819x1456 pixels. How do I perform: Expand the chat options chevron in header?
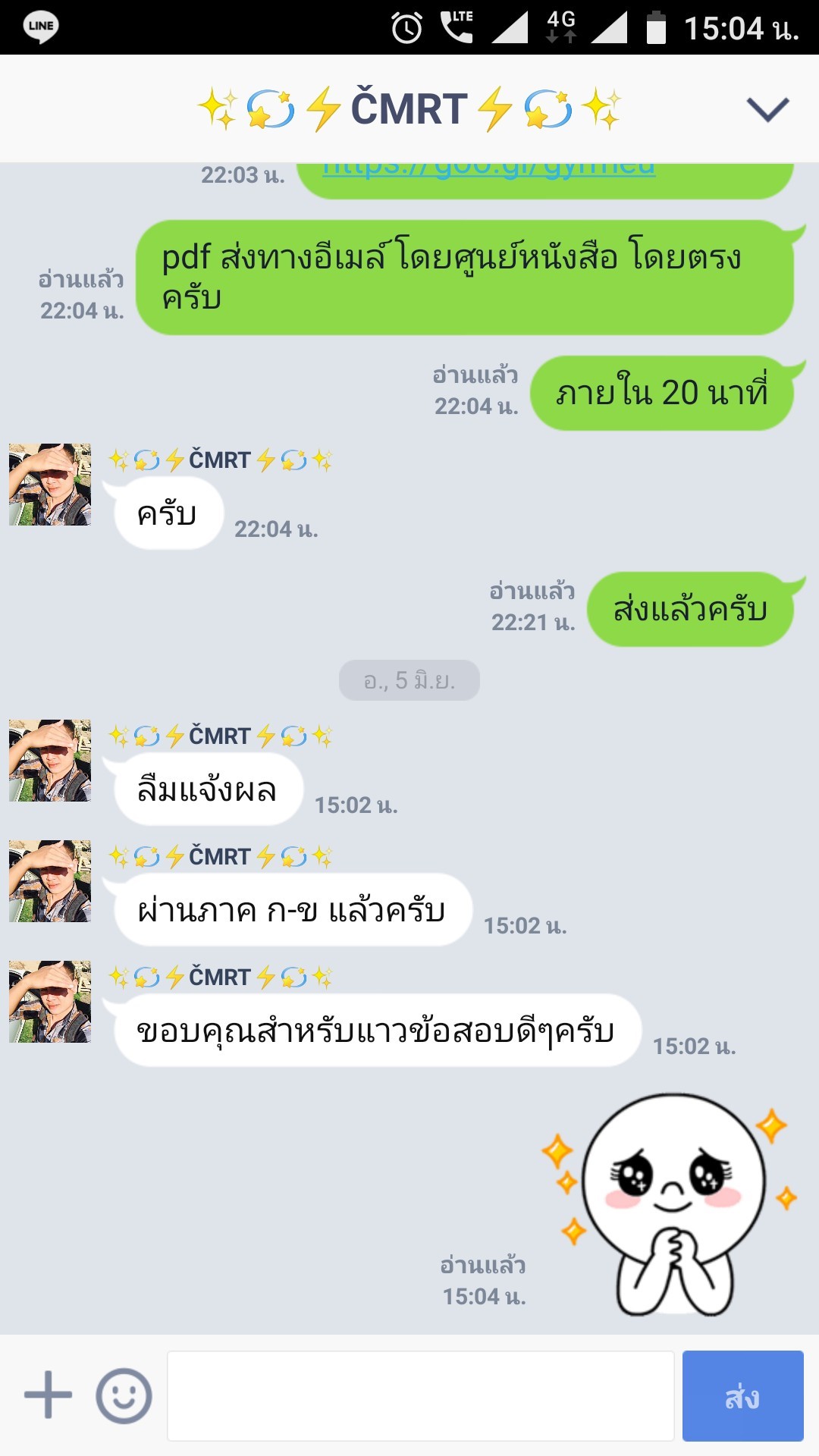767,109
